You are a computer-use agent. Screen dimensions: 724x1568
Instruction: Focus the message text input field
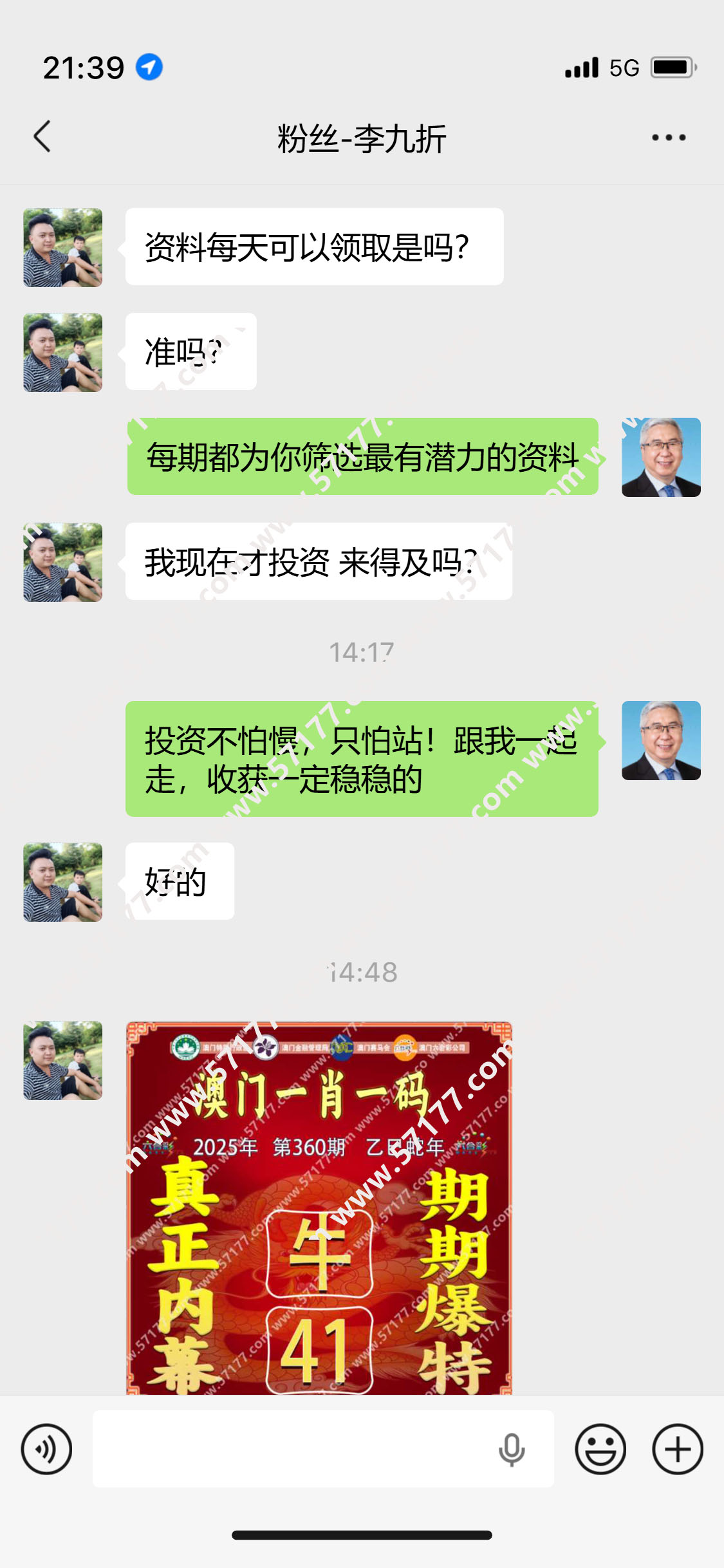pyautogui.click(x=290, y=1449)
